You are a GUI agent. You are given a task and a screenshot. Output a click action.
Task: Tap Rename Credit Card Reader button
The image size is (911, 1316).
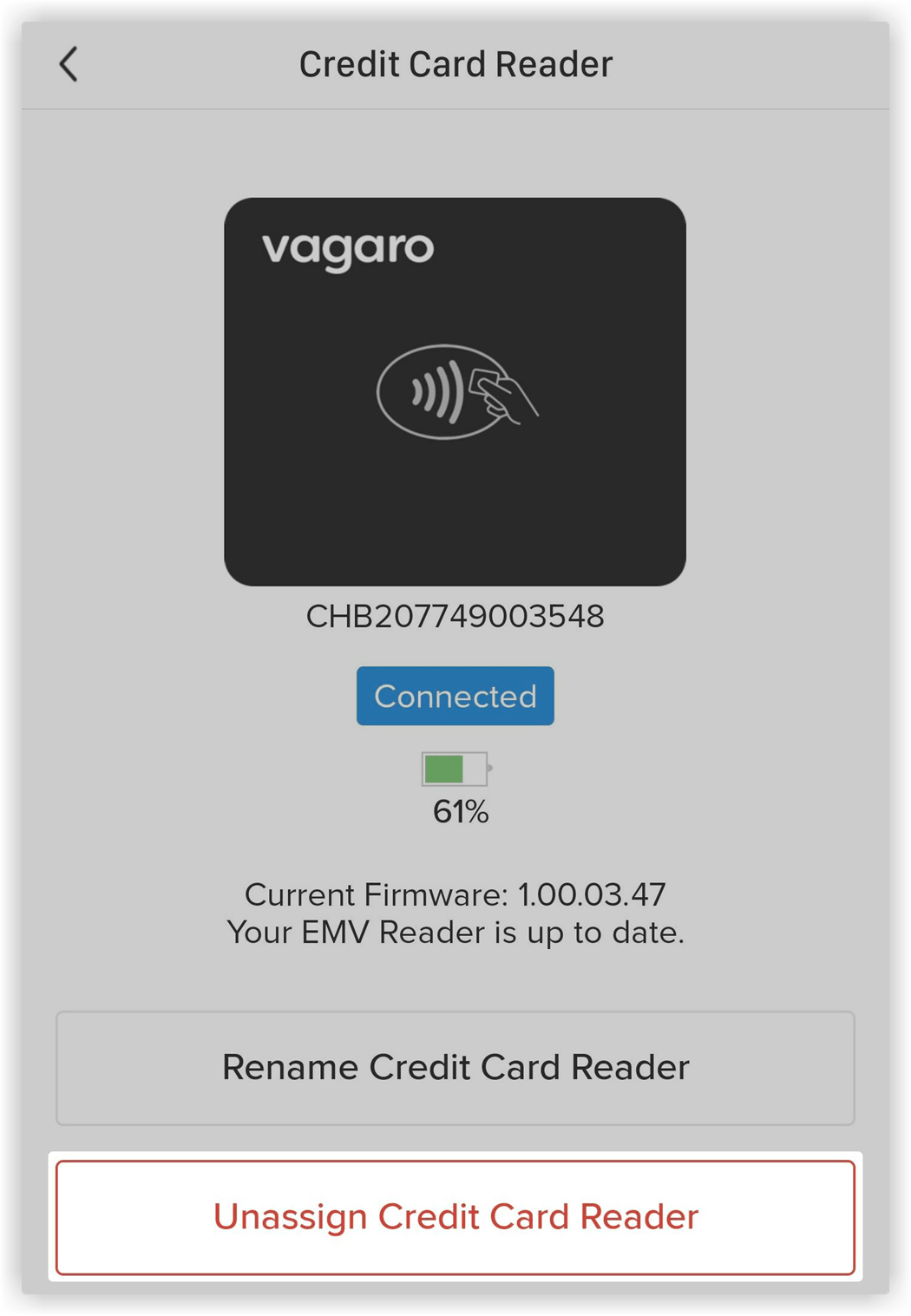(x=455, y=1068)
